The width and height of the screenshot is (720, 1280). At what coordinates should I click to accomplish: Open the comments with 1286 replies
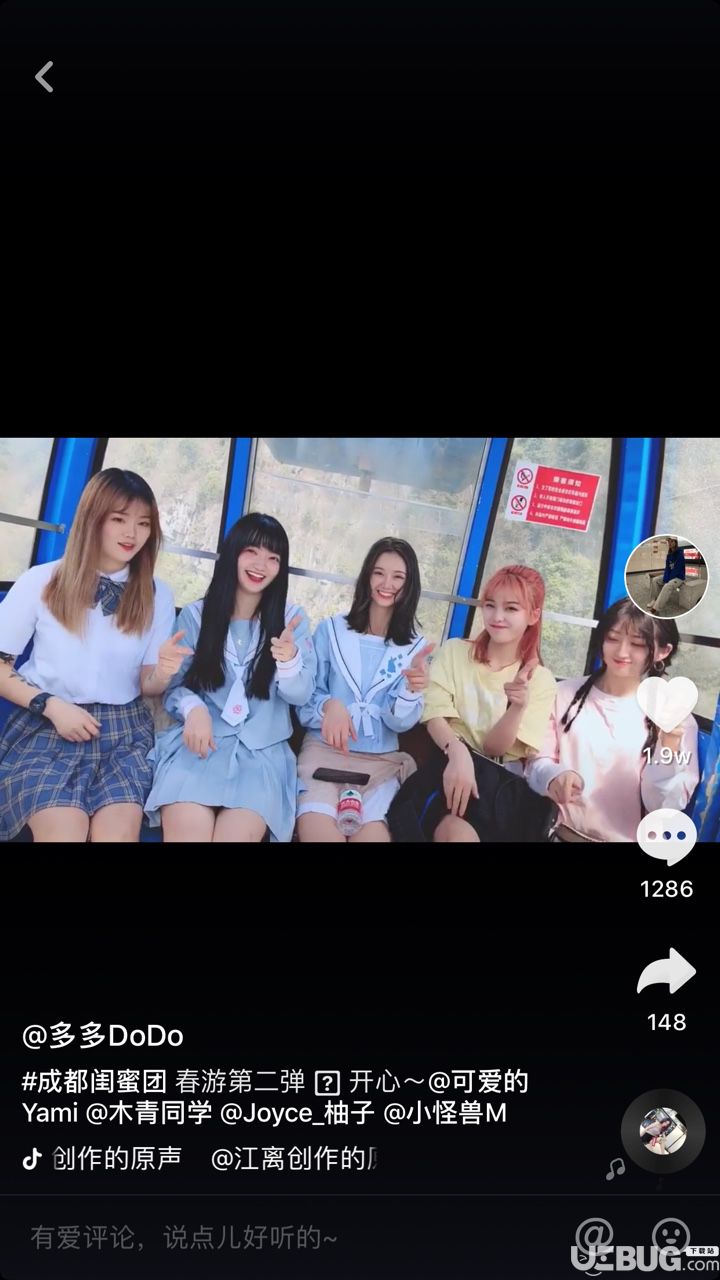click(667, 838)
